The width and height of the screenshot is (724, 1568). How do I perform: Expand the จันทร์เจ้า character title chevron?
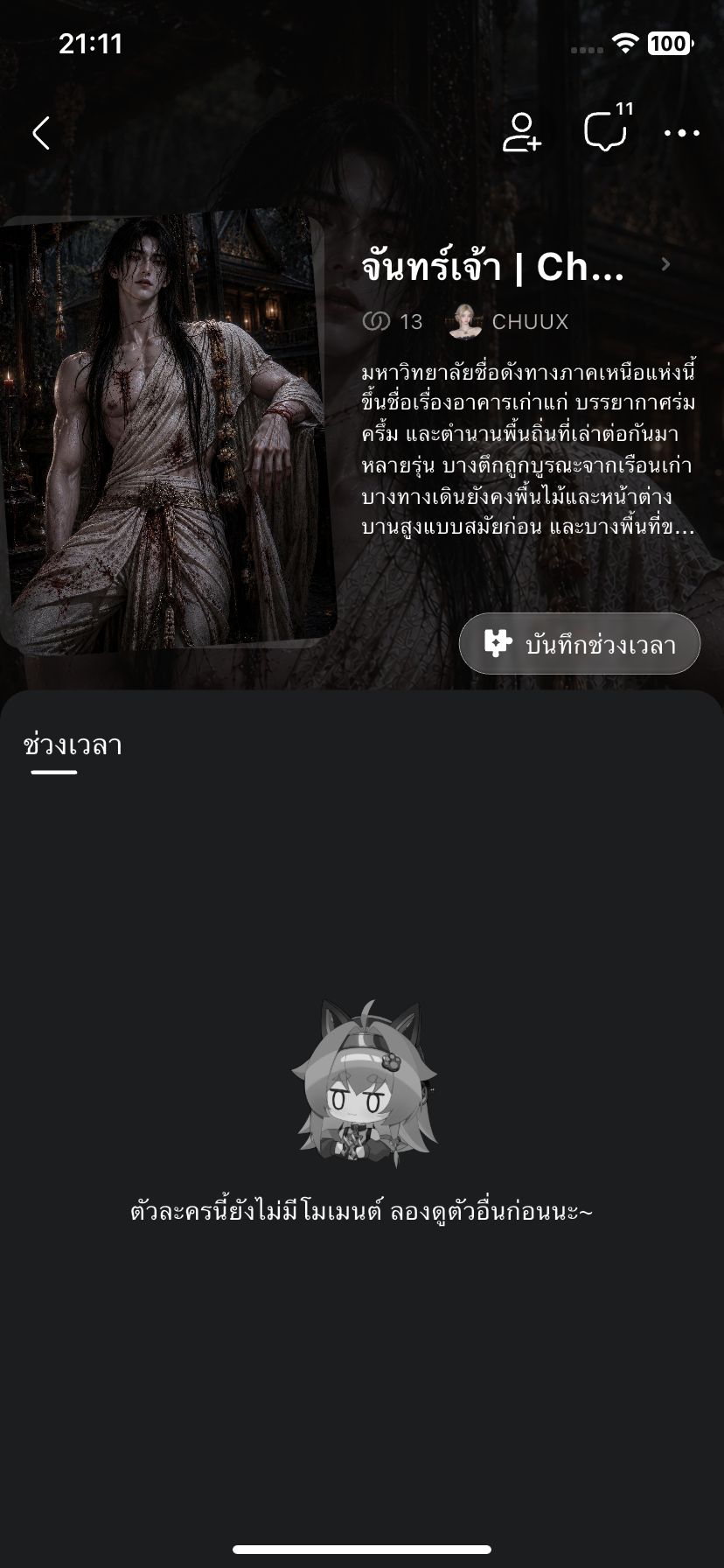coord(666,264)
